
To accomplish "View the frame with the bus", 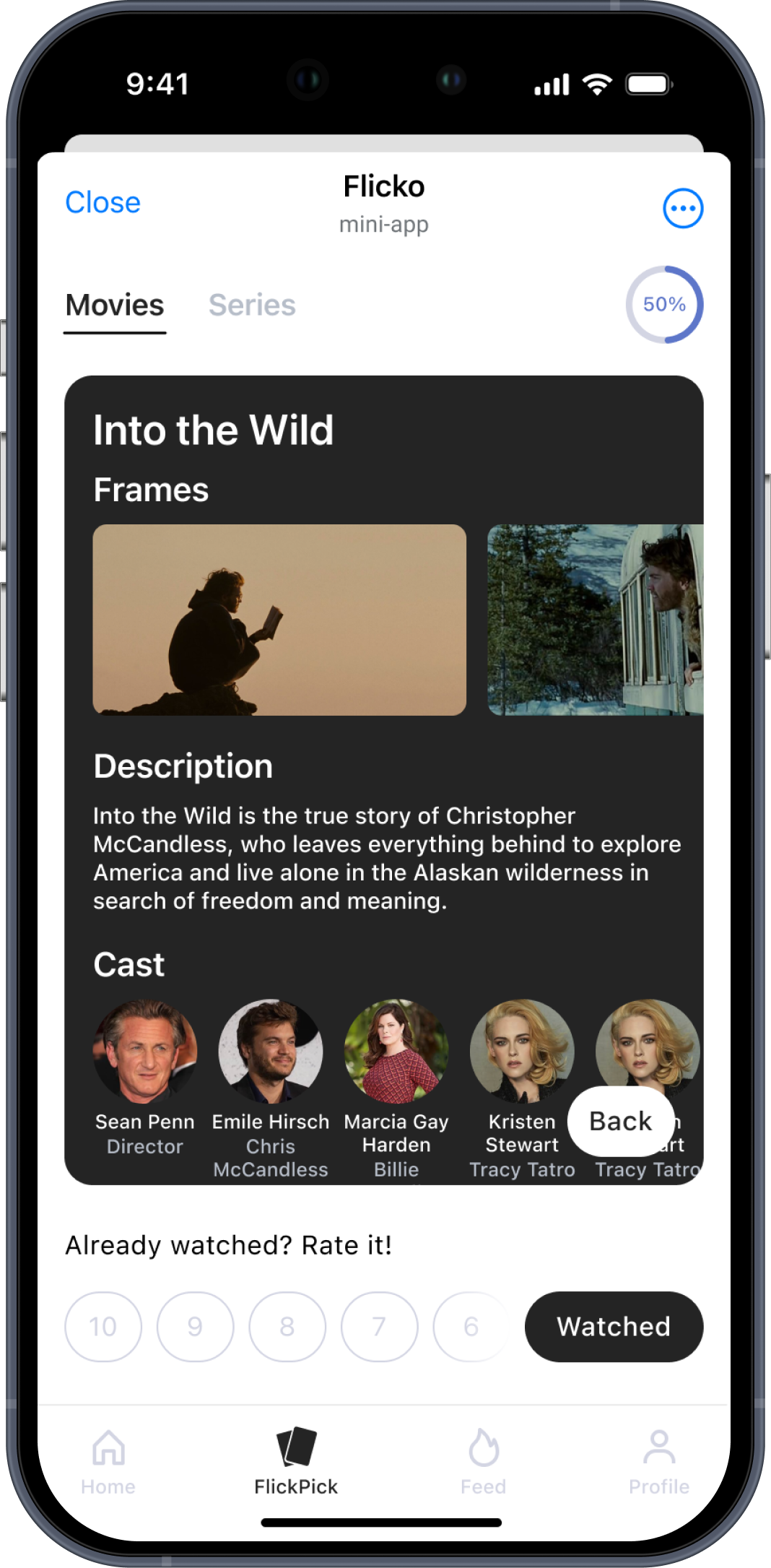I will [x=595, y=620].
